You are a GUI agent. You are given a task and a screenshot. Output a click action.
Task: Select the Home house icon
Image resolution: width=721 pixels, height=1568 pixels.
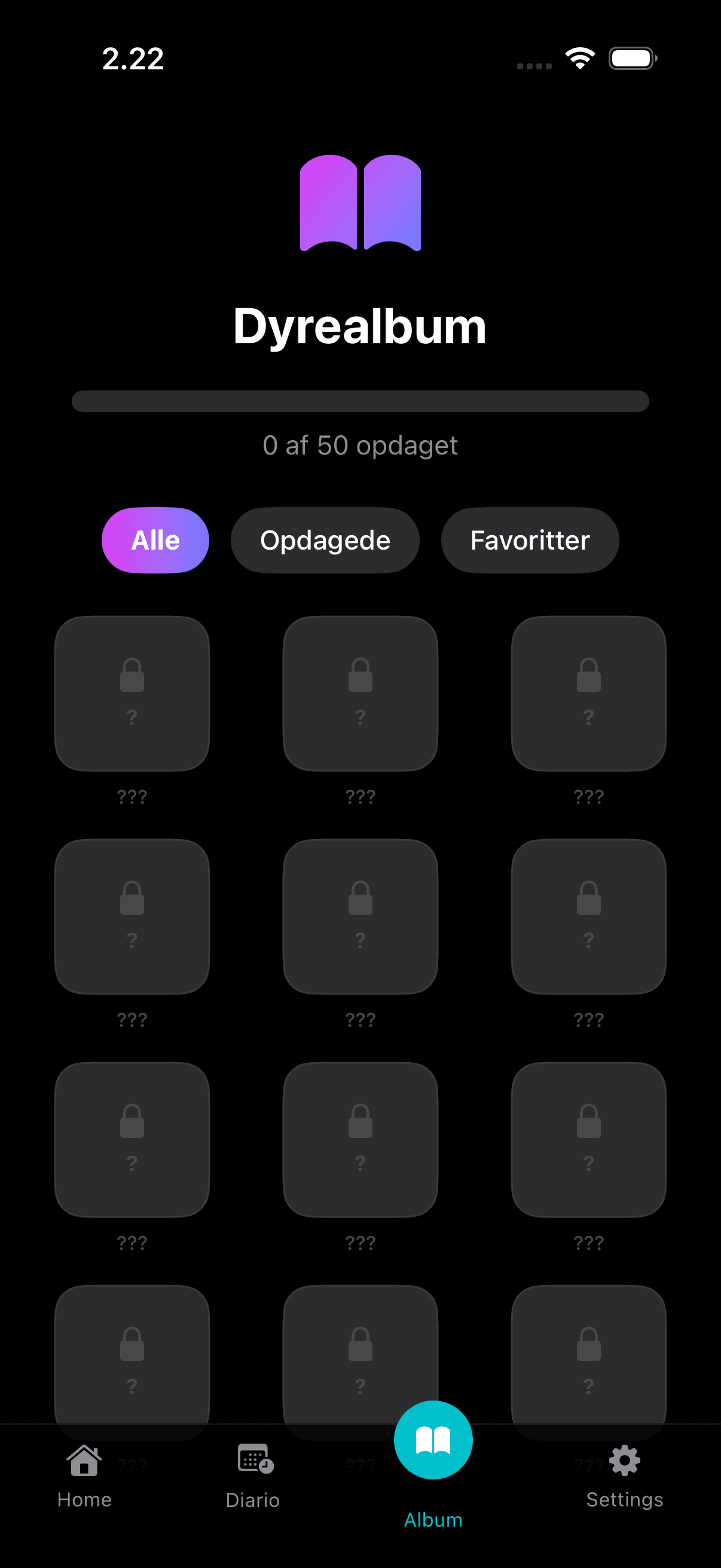pyautogui.click(x=84, y=1461)
